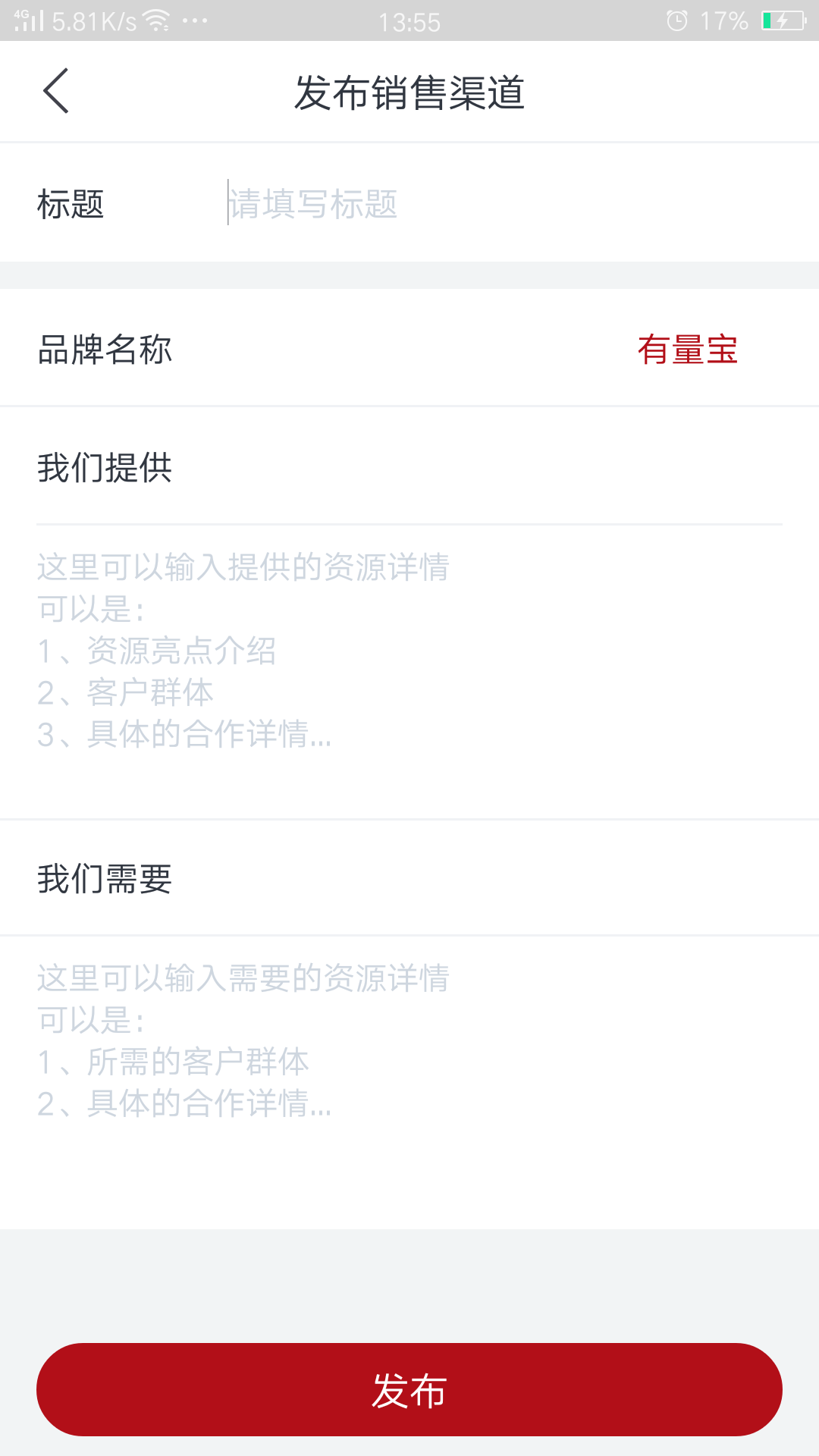The width and height of the screenshot is (819, 1456).
Task: Enter details in the 我们提供 text area
Action: click(409, 652)
